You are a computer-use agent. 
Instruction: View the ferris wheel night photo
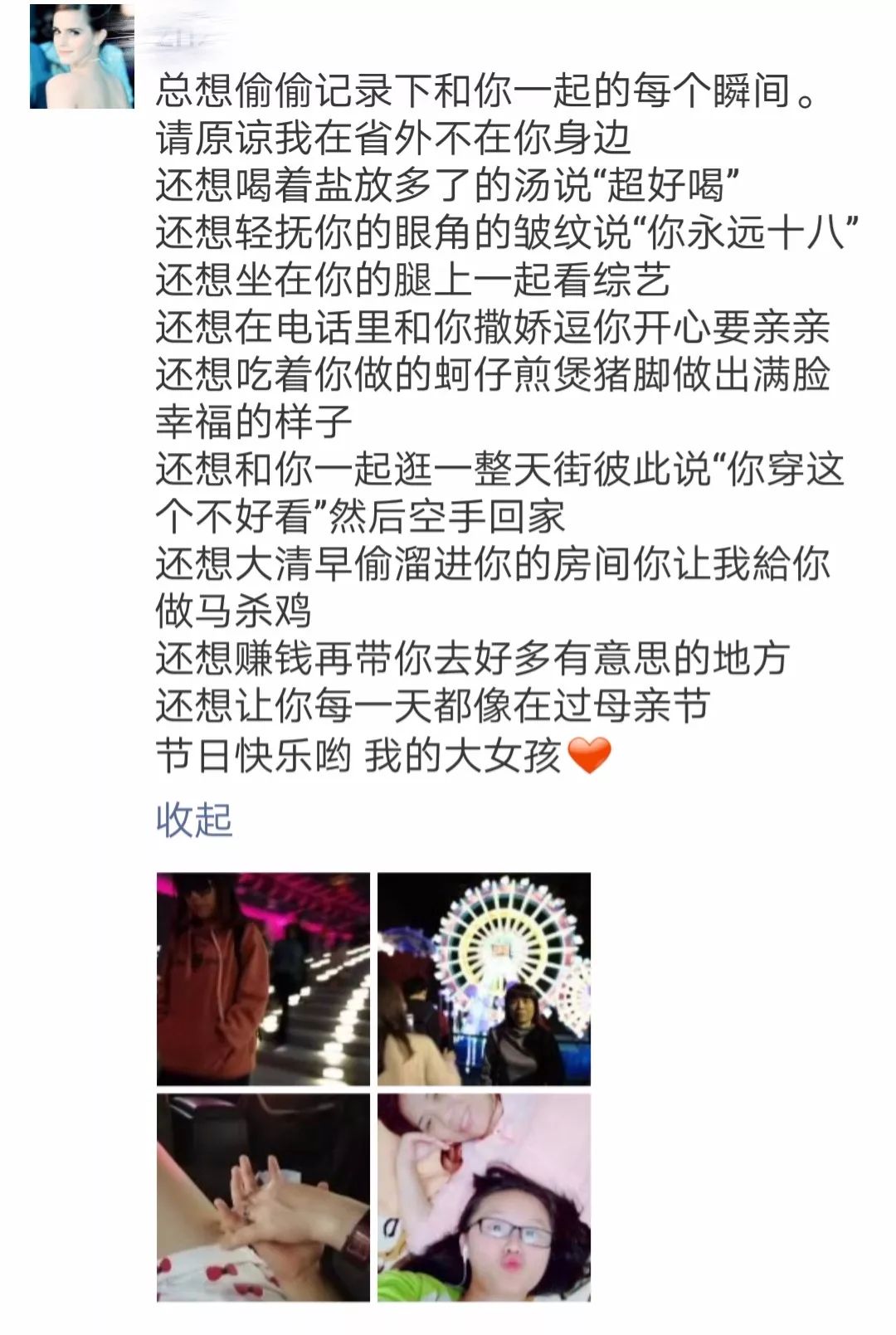(484, 978)
